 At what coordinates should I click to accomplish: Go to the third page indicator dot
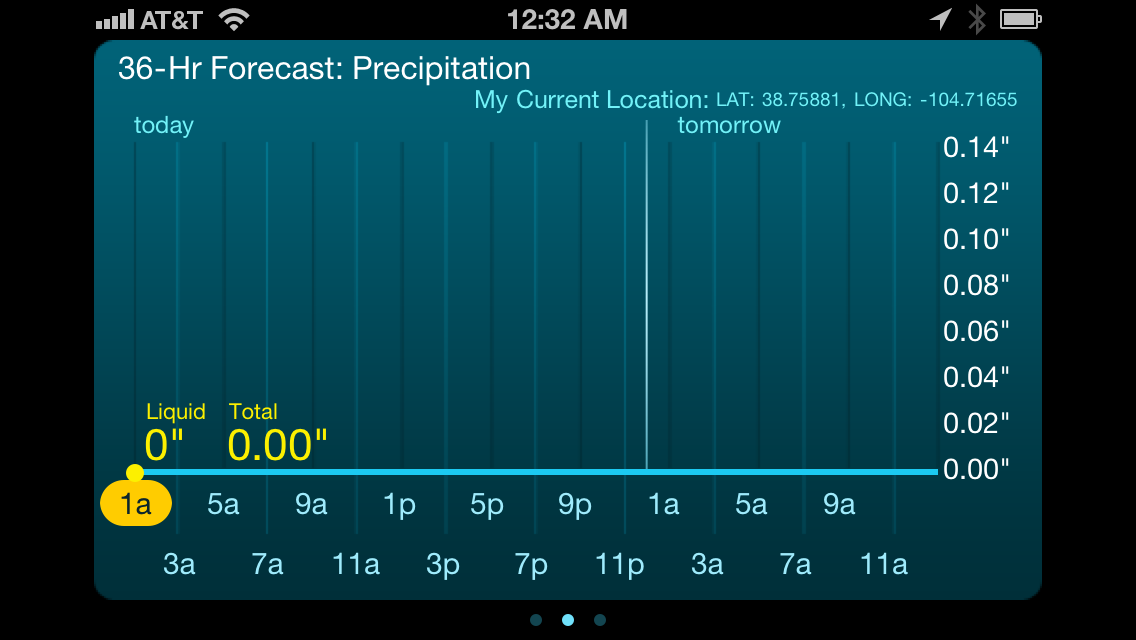point(600,620)
